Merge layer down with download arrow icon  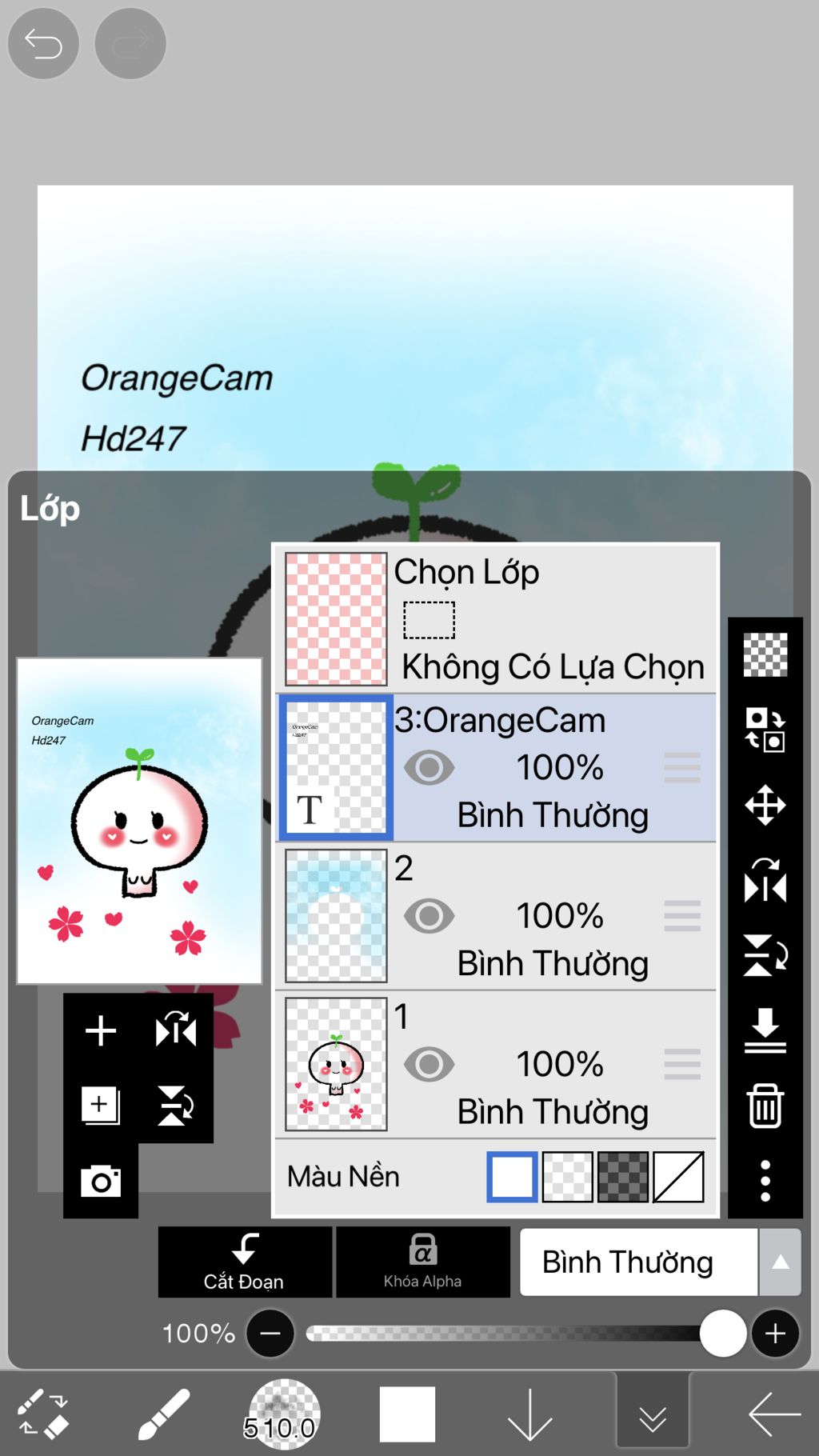point(765,1030)
